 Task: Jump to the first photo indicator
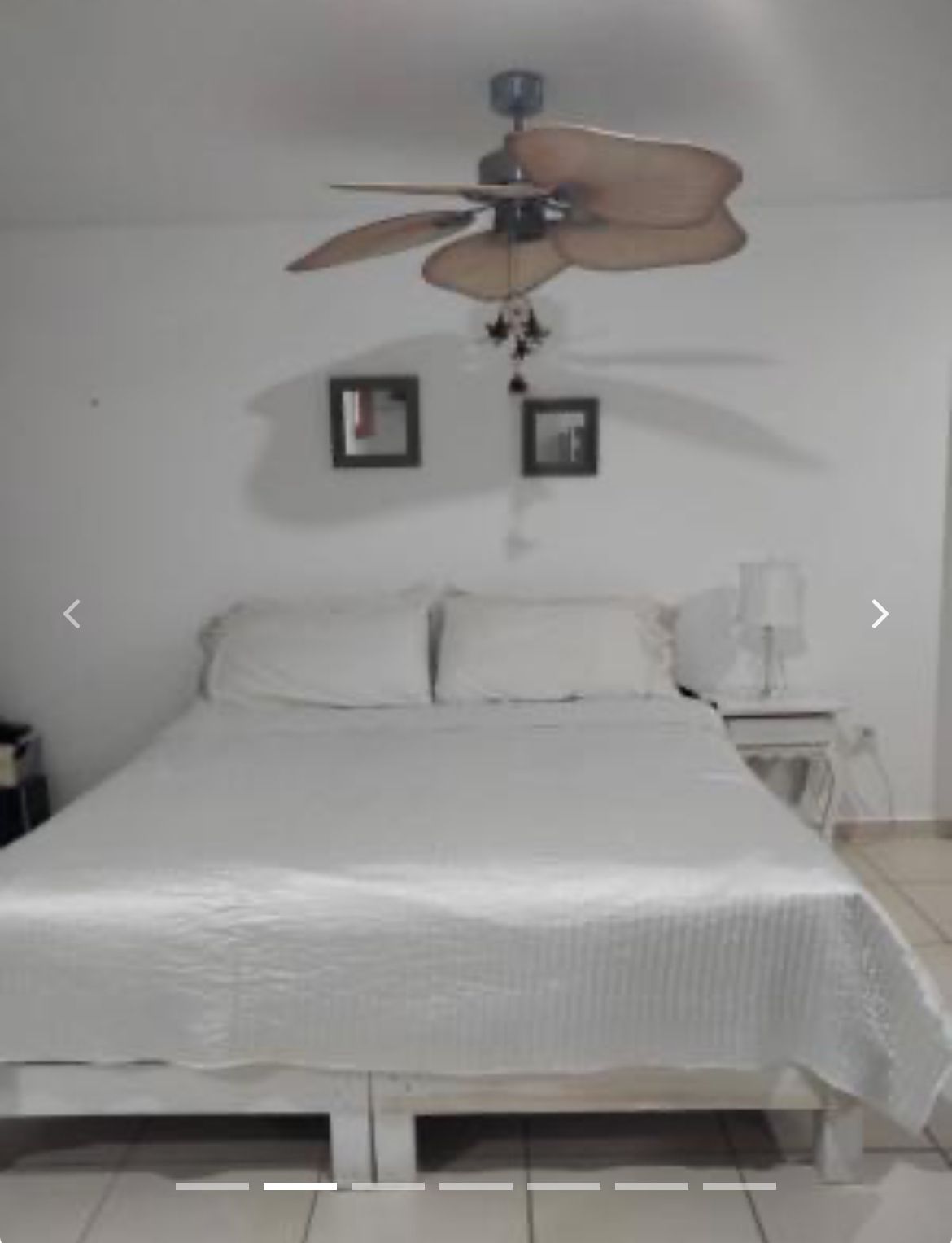point(212,1186)
